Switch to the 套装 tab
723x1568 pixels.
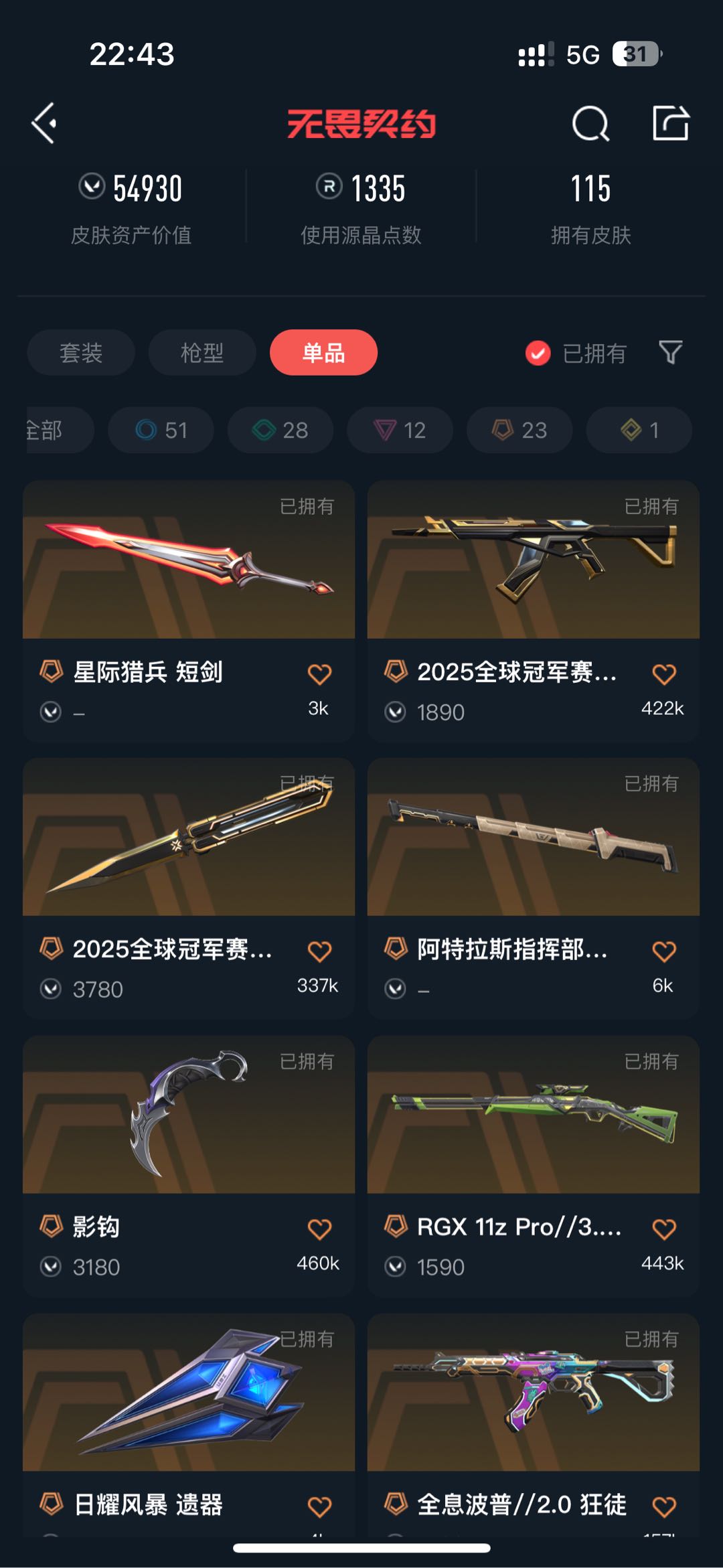coord(81,353)
